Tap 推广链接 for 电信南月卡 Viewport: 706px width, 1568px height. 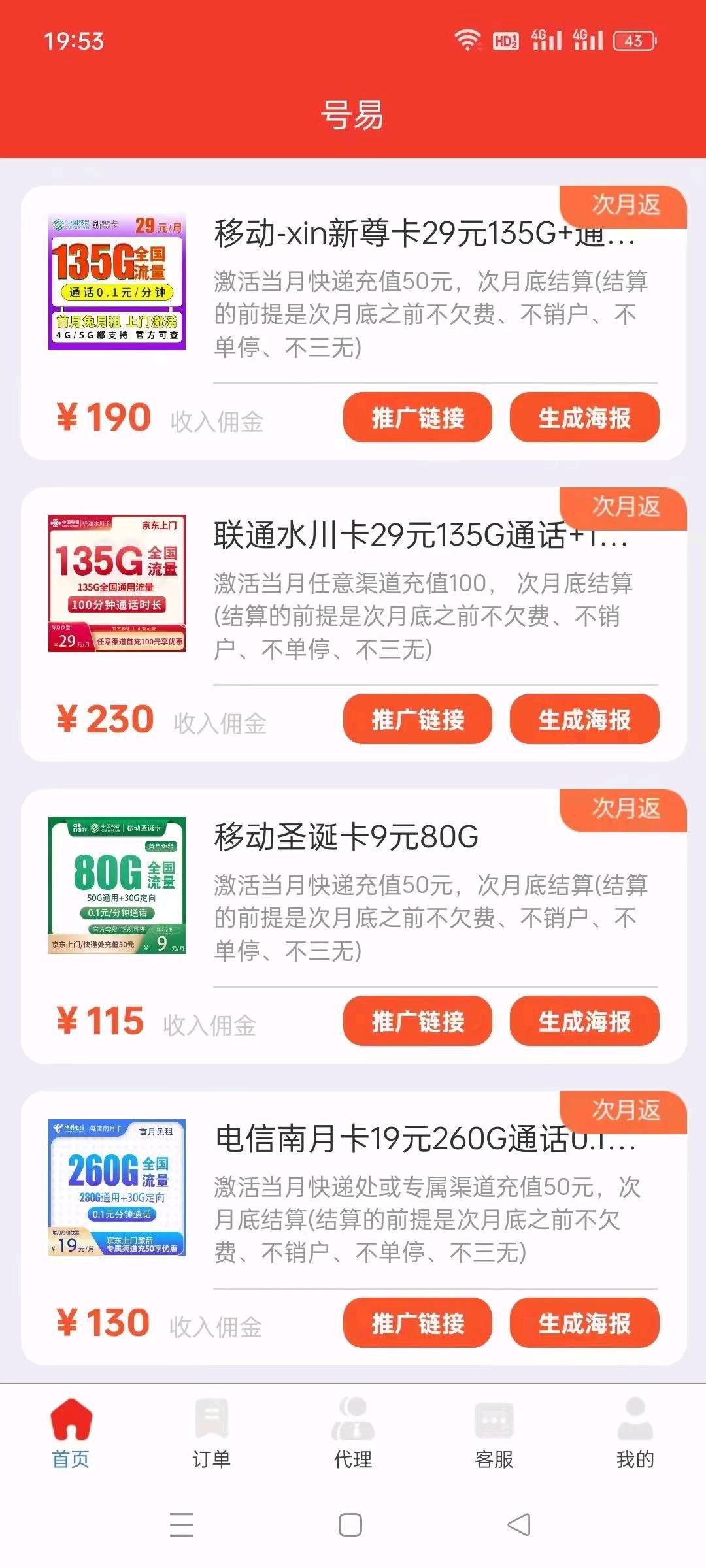(x=417, y=1323)
